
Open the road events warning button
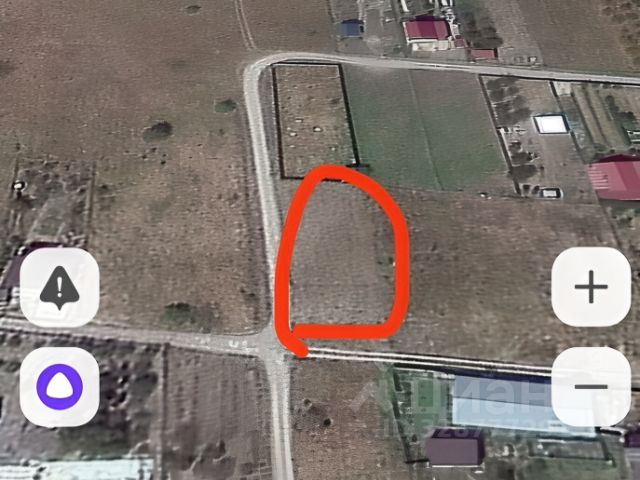point(59,288)
